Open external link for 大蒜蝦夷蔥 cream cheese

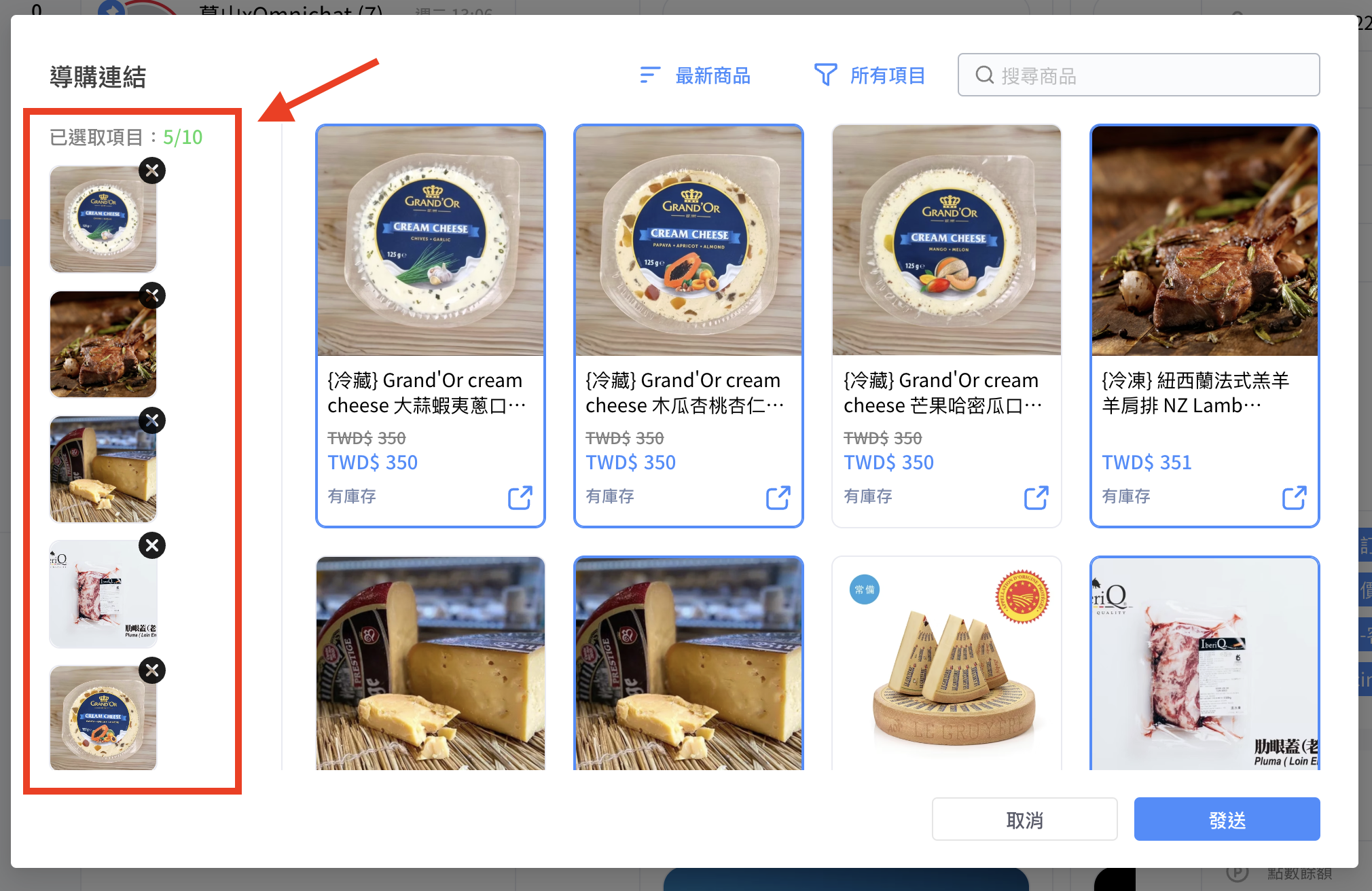click(x=520, y=497)
